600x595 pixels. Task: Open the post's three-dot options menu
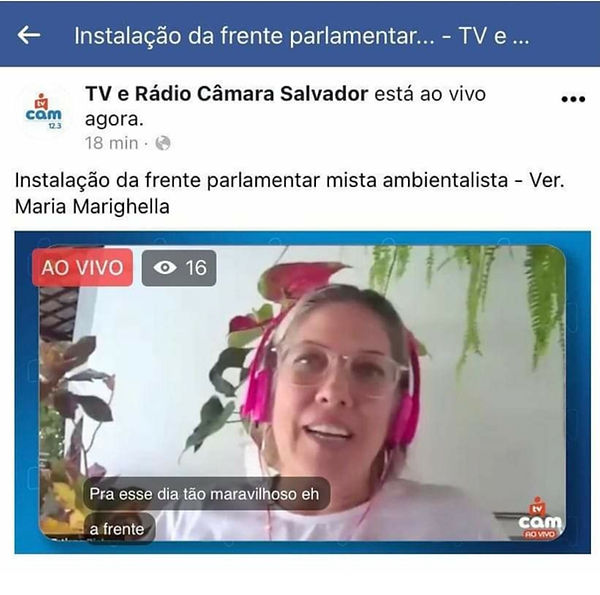pyautogui.click(x=573, y=100)
